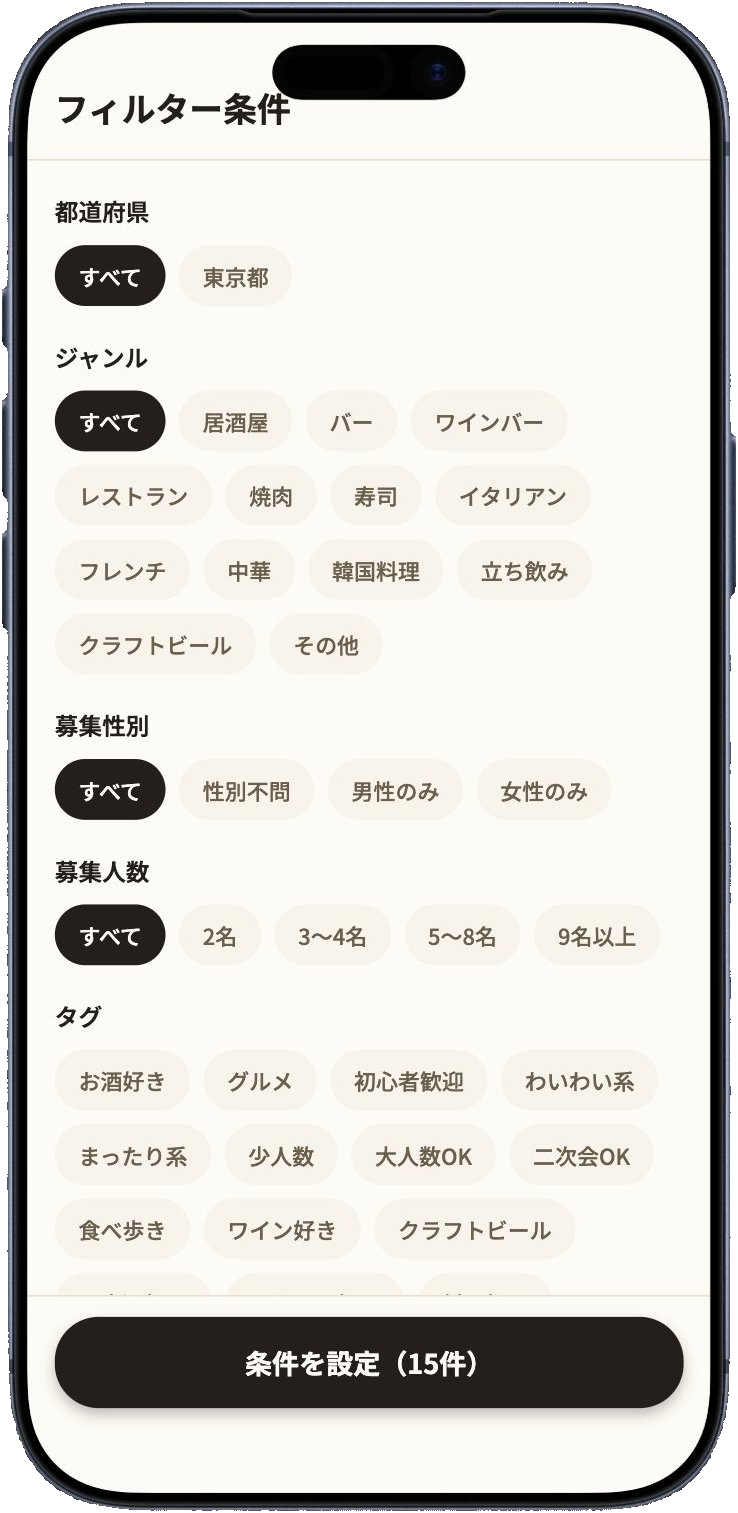Image resolution: width=738 pixels, height=1513 pixels.
Task: Toggle the 2名 group size filter
Action: pos(220,935)
